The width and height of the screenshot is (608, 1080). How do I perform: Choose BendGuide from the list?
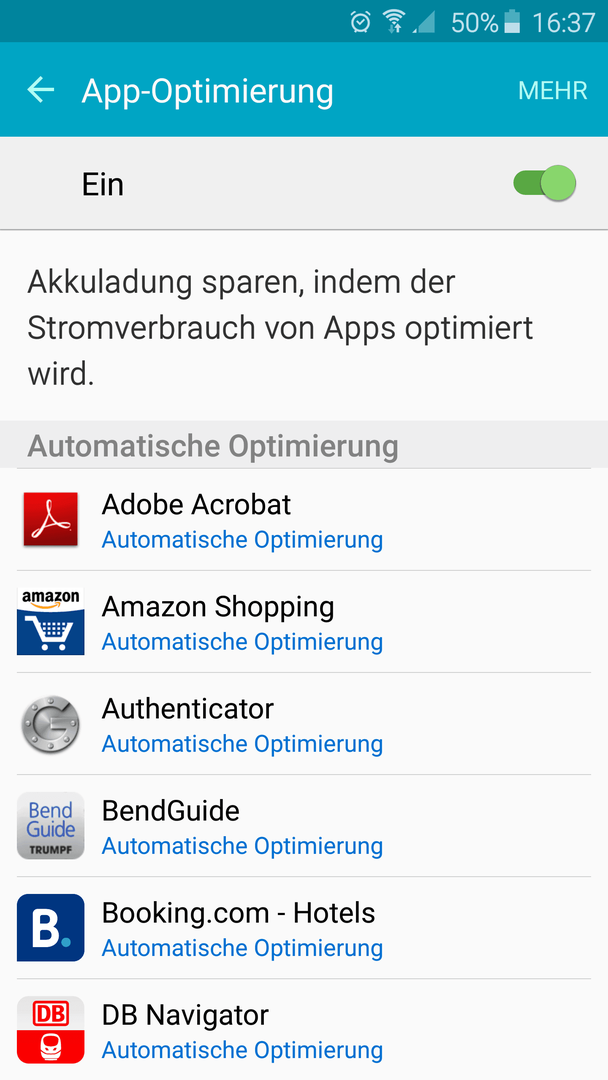pos(304,826)
